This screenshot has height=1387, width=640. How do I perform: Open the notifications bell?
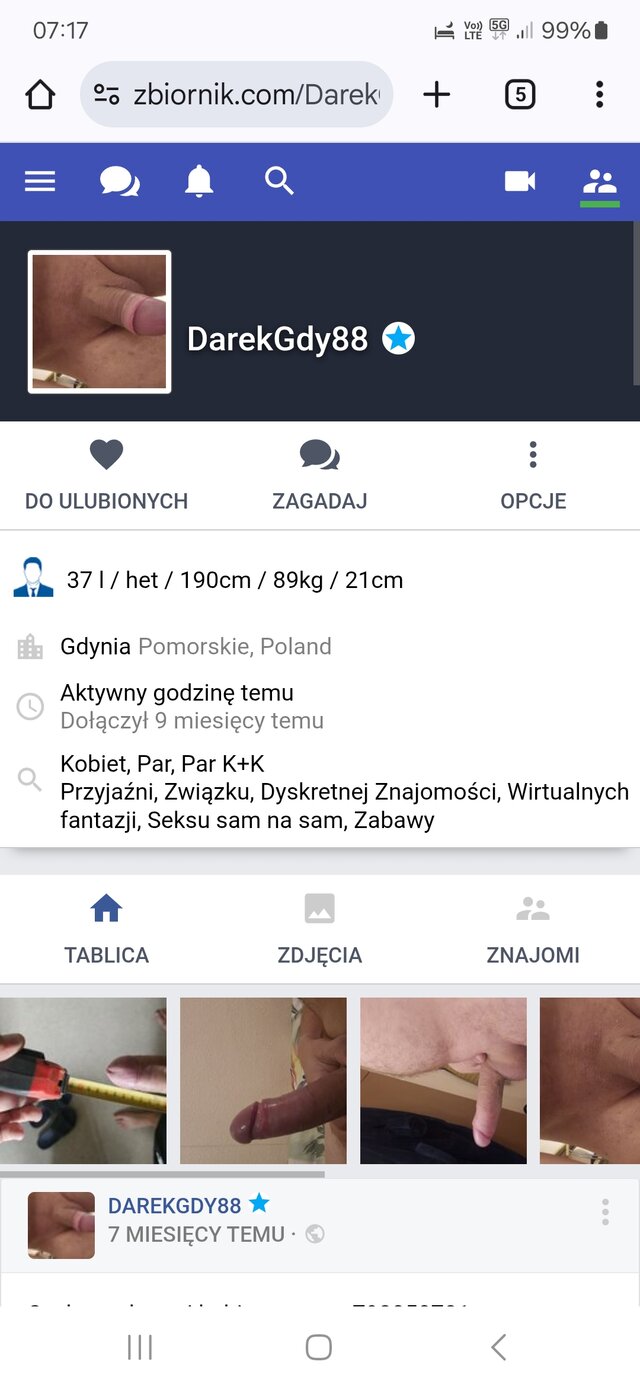point(199,181)
